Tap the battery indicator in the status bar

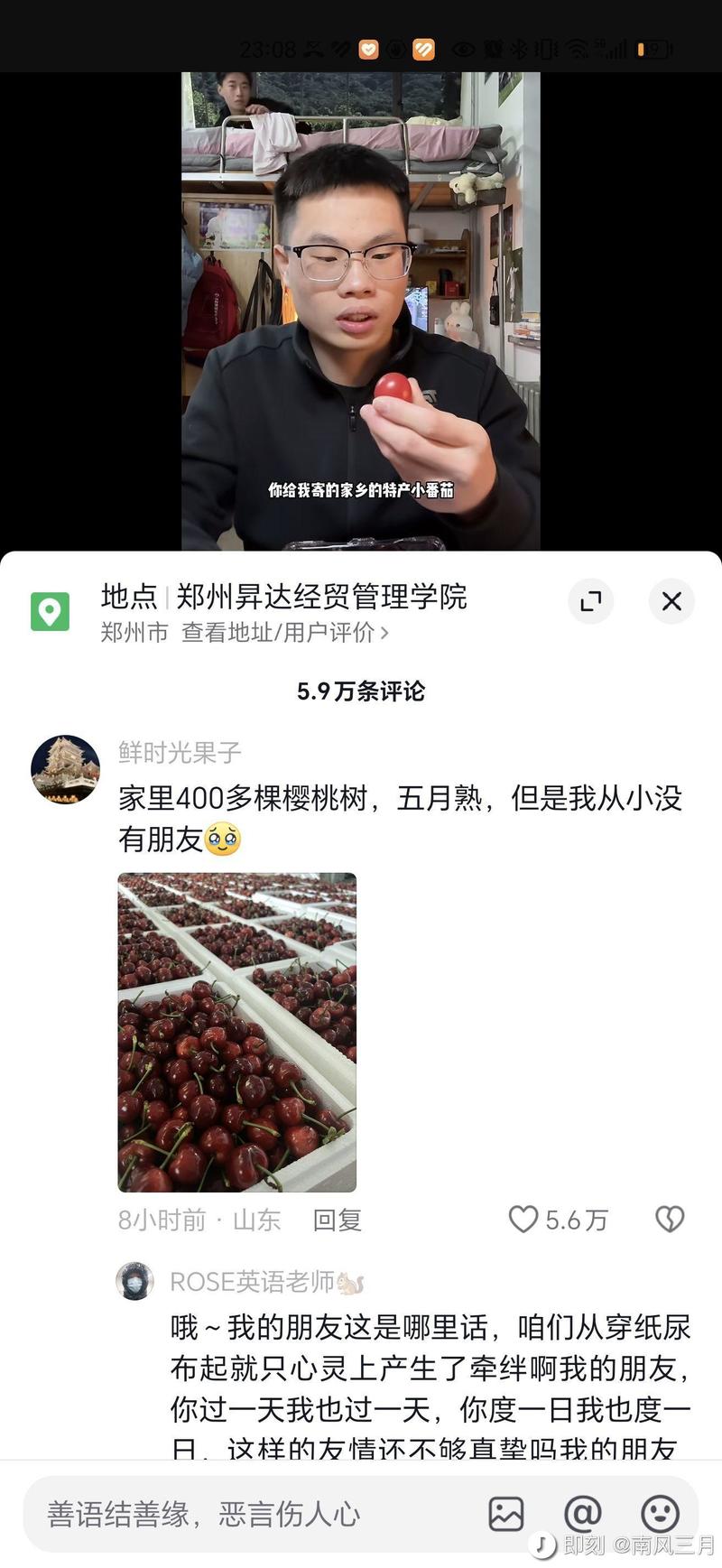tap(653, 51)
